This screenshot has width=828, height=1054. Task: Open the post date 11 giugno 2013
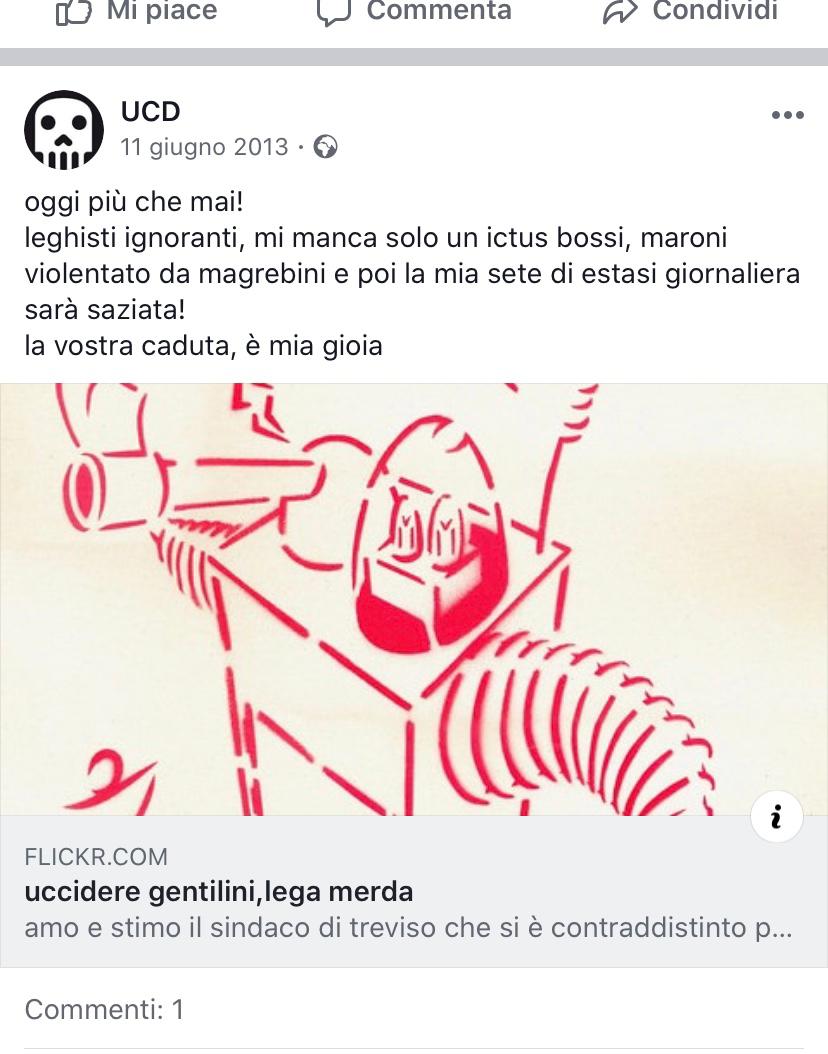click(204, 147)
